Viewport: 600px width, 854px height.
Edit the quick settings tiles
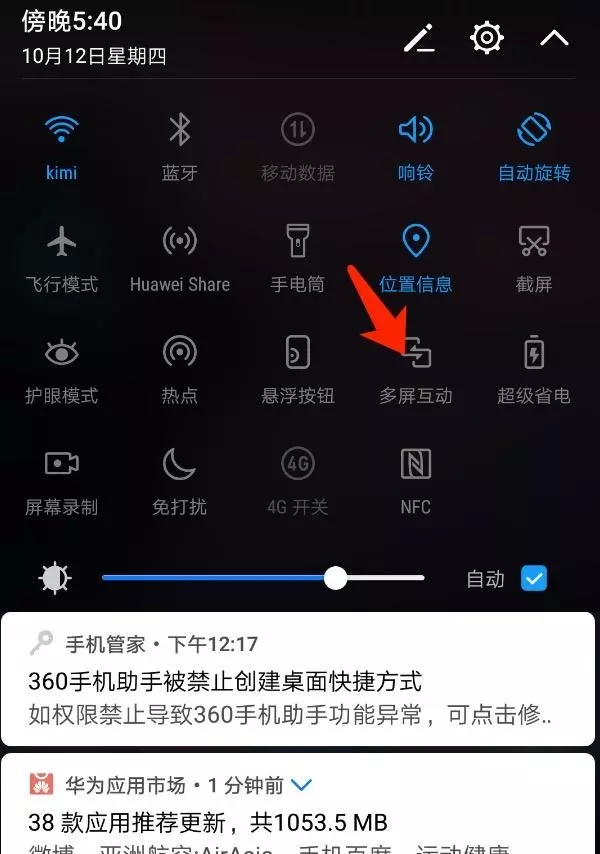(419, 39)
